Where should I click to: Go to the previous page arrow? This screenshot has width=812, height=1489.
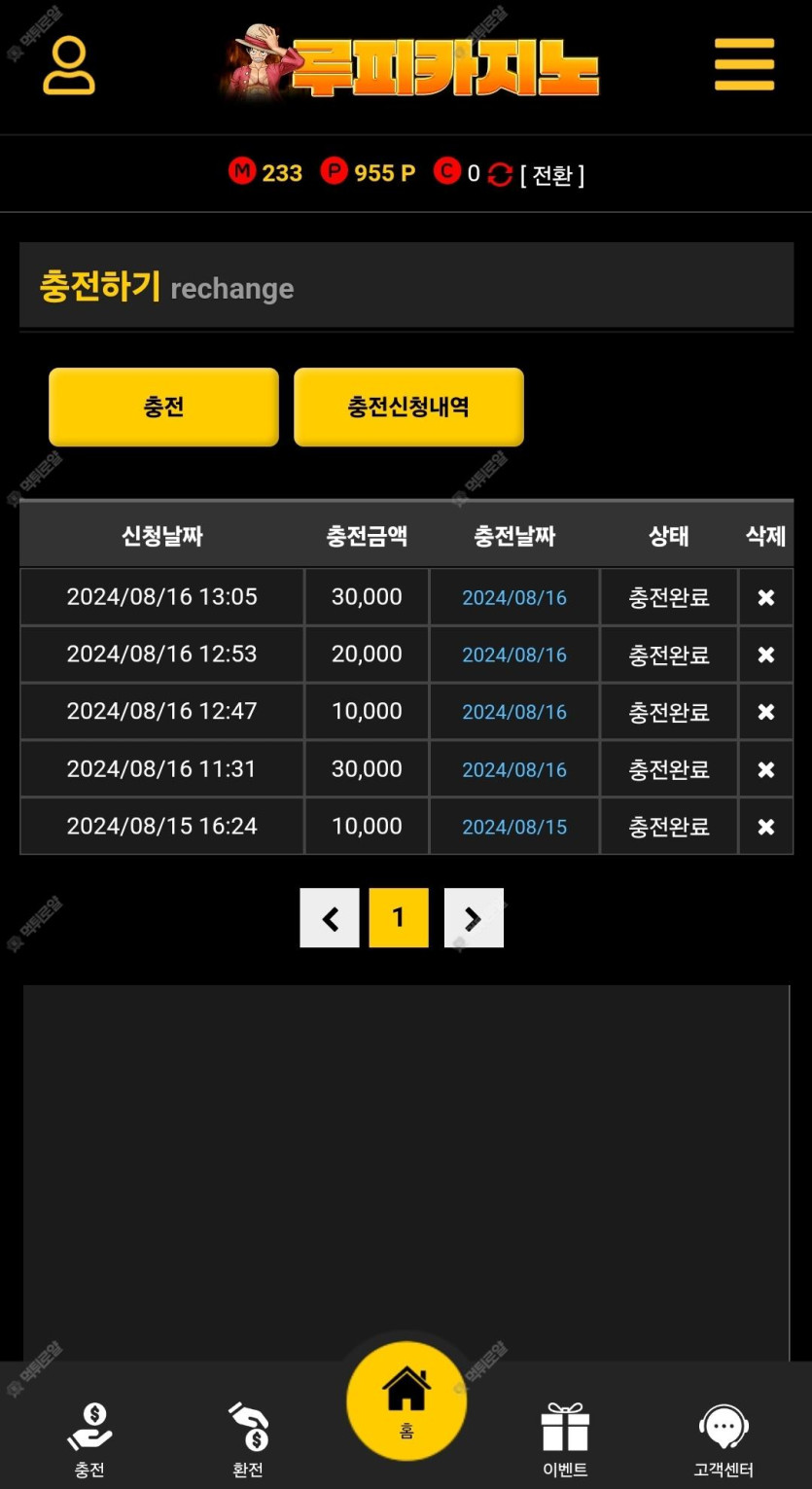click(x=330, y=917)
